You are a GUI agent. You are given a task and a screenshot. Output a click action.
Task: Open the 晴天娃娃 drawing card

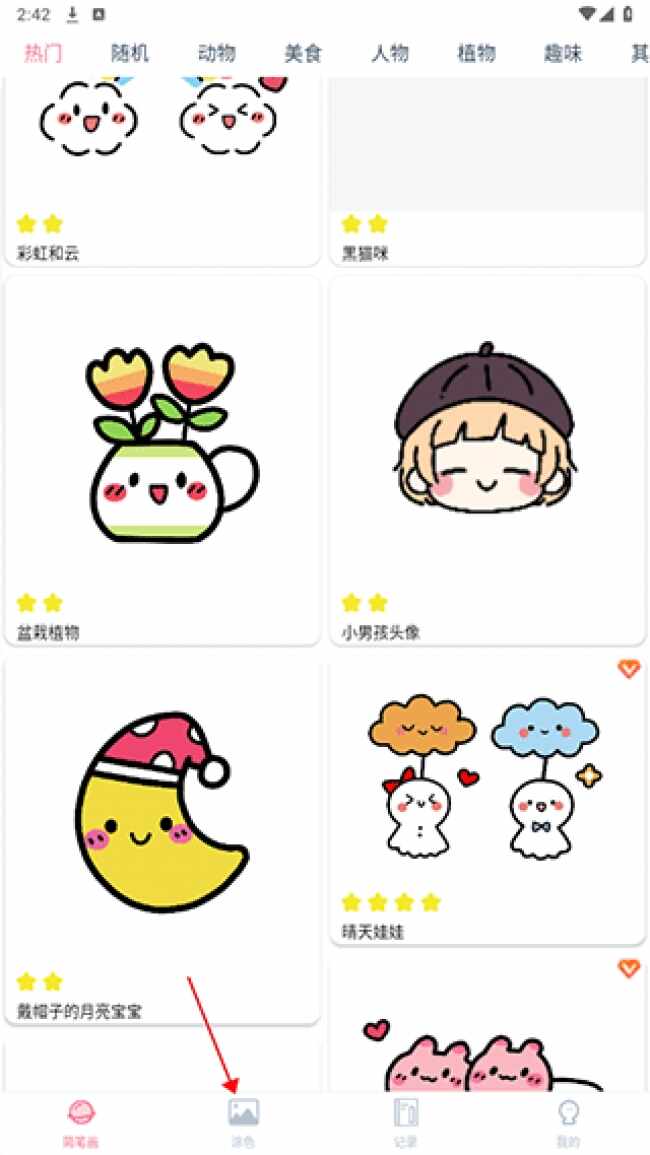coord(487,800)
